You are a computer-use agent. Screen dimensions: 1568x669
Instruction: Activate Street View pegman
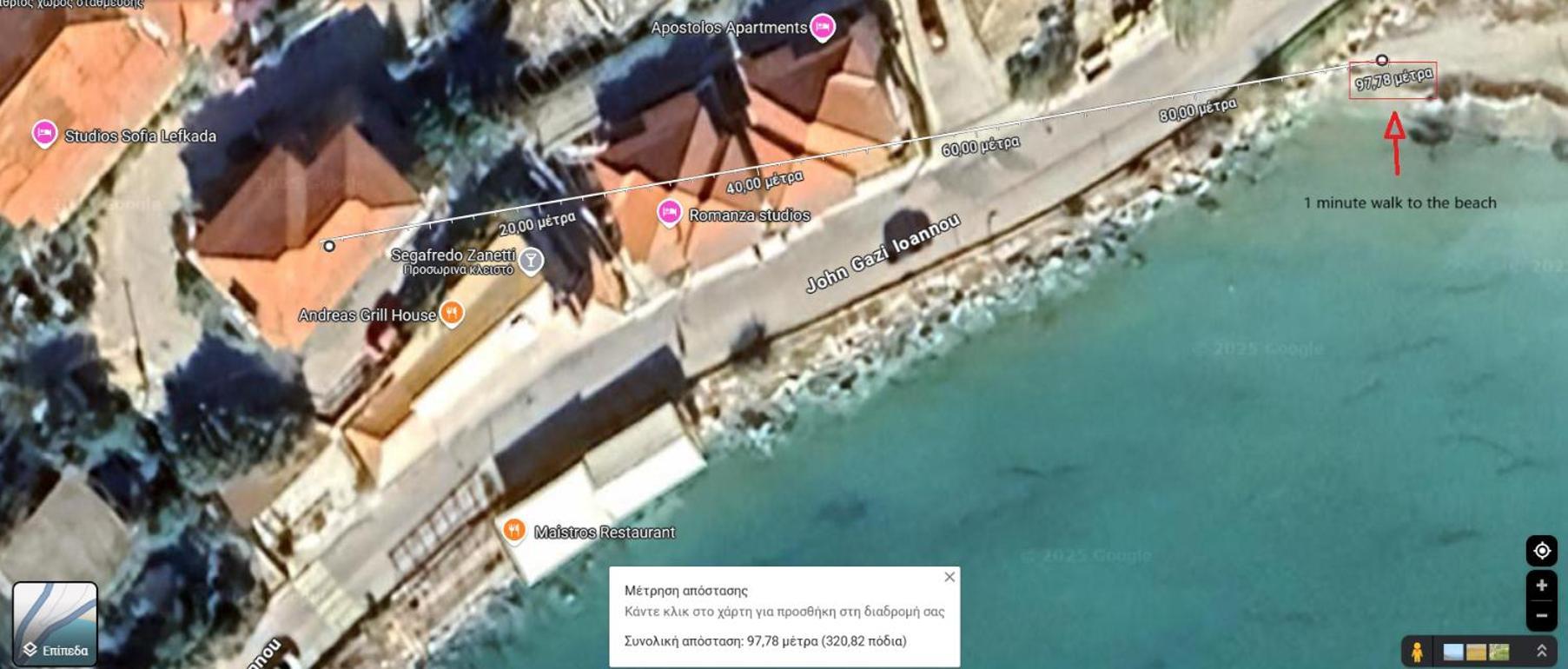tap(1417, 652)
